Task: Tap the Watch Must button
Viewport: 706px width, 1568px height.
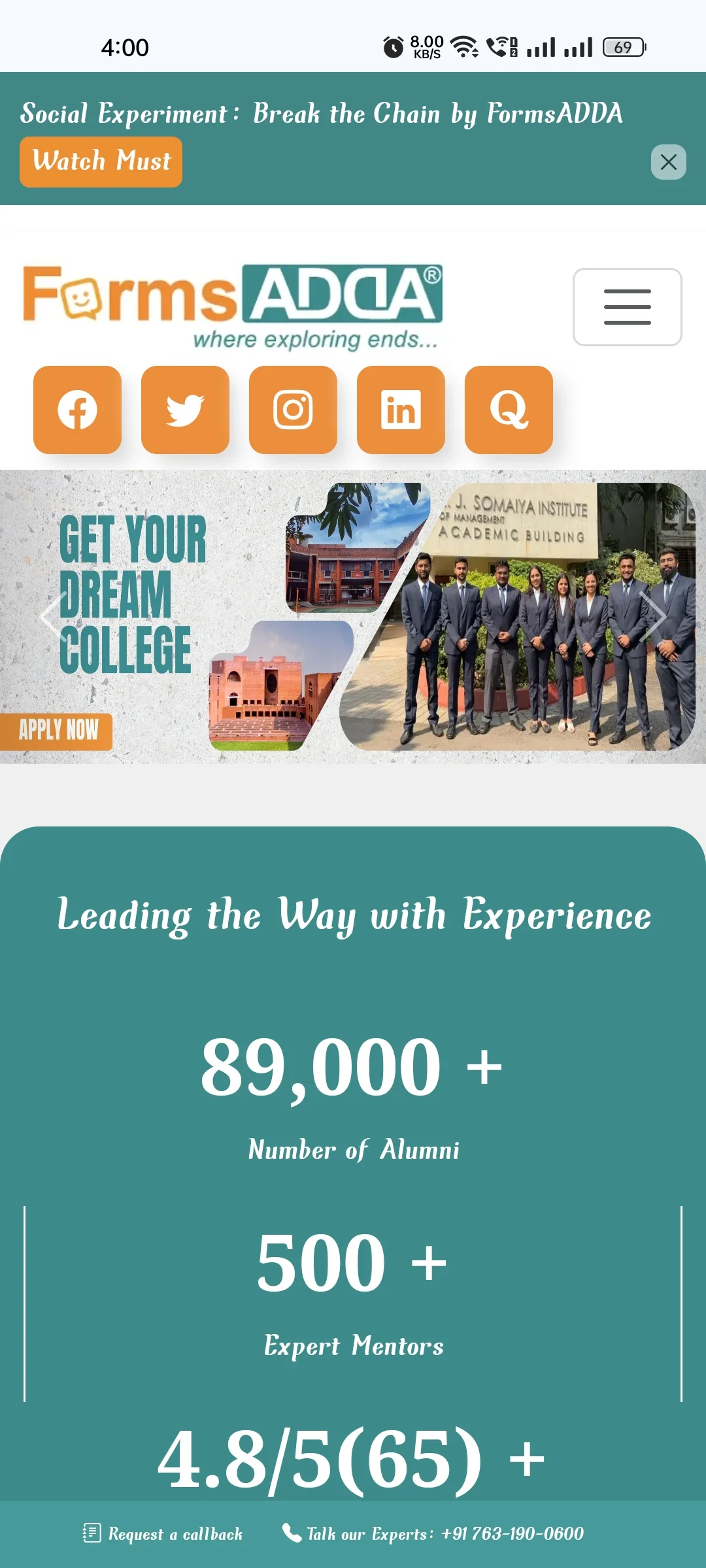Action: pos(101,161)
